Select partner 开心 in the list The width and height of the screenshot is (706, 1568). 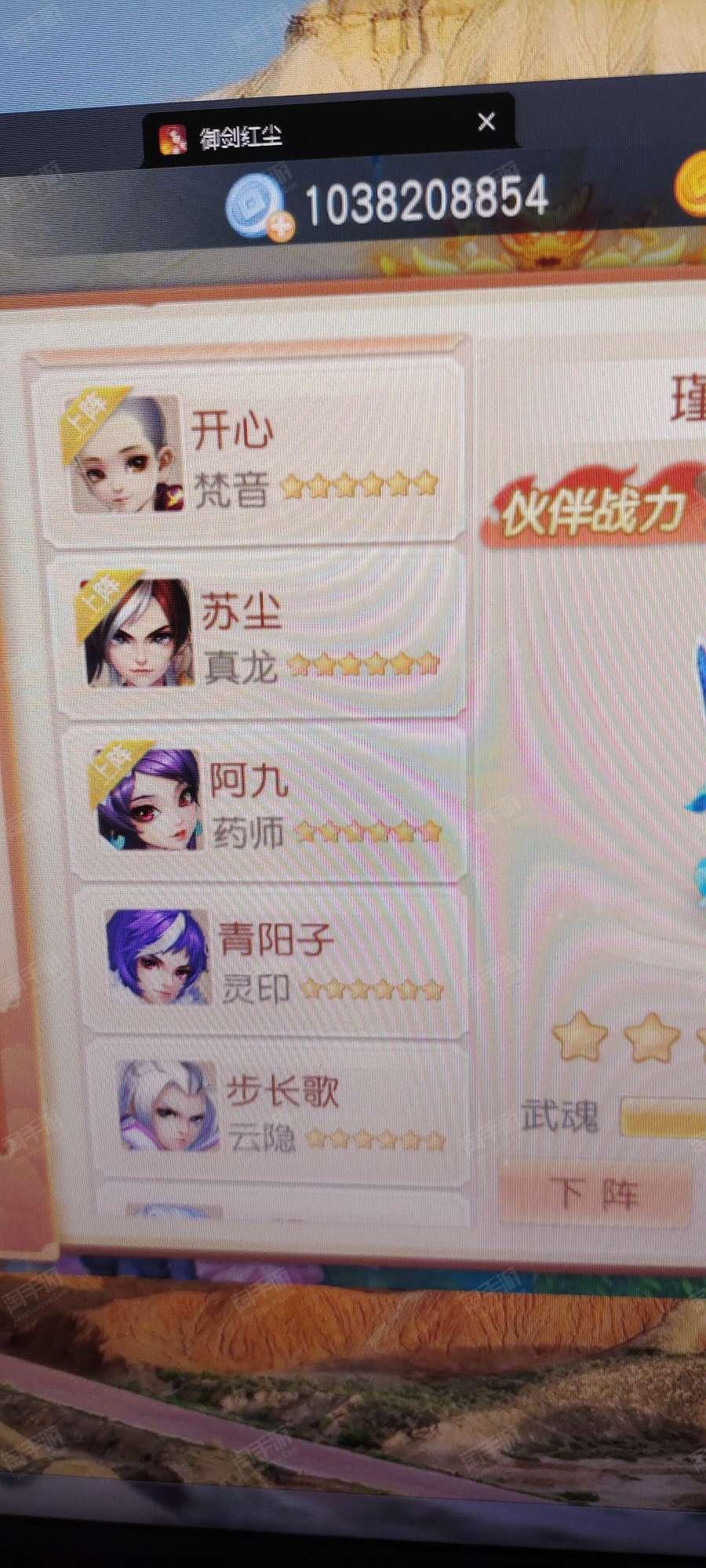[249, 456]
